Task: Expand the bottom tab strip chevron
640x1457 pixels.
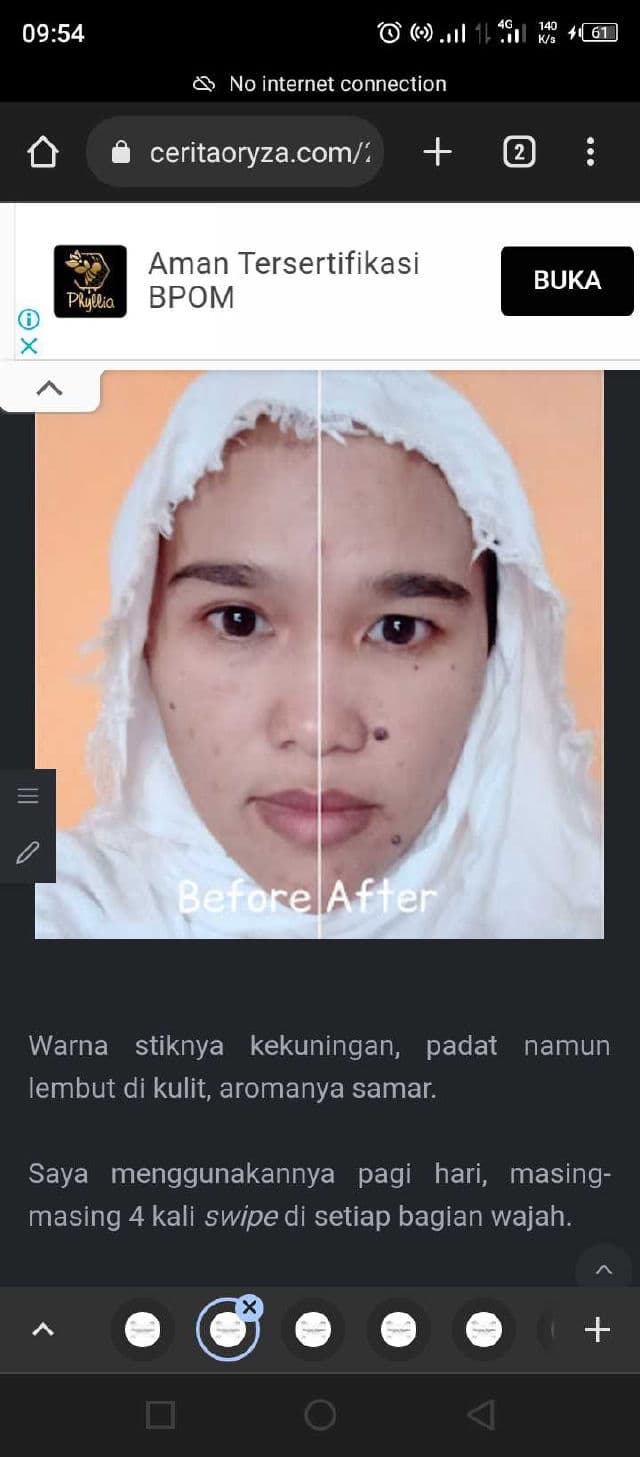Action: tap(43, 1329)
